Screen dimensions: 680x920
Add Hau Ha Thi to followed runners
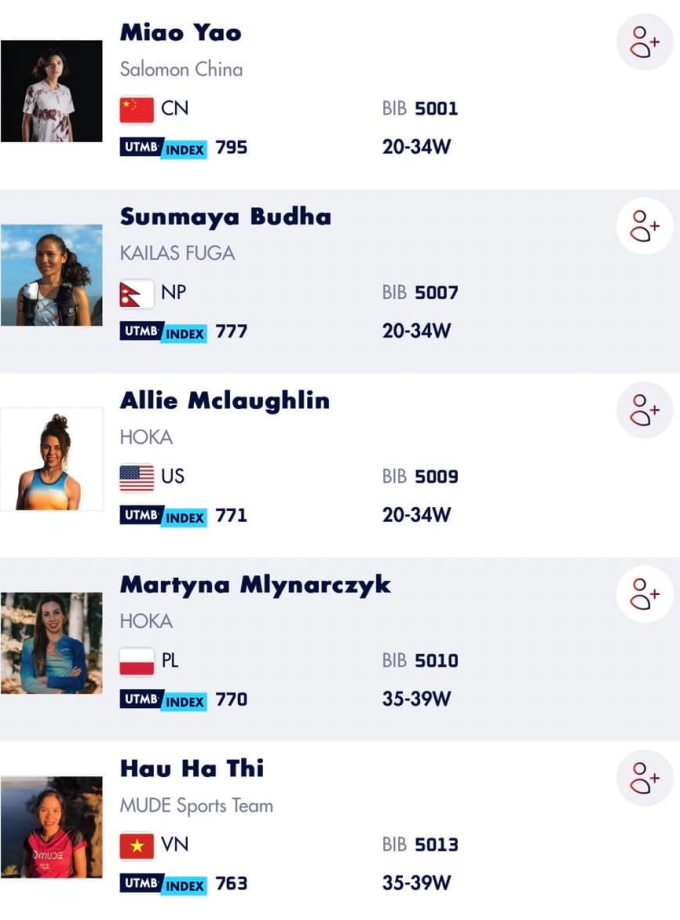tap(644, 778)
